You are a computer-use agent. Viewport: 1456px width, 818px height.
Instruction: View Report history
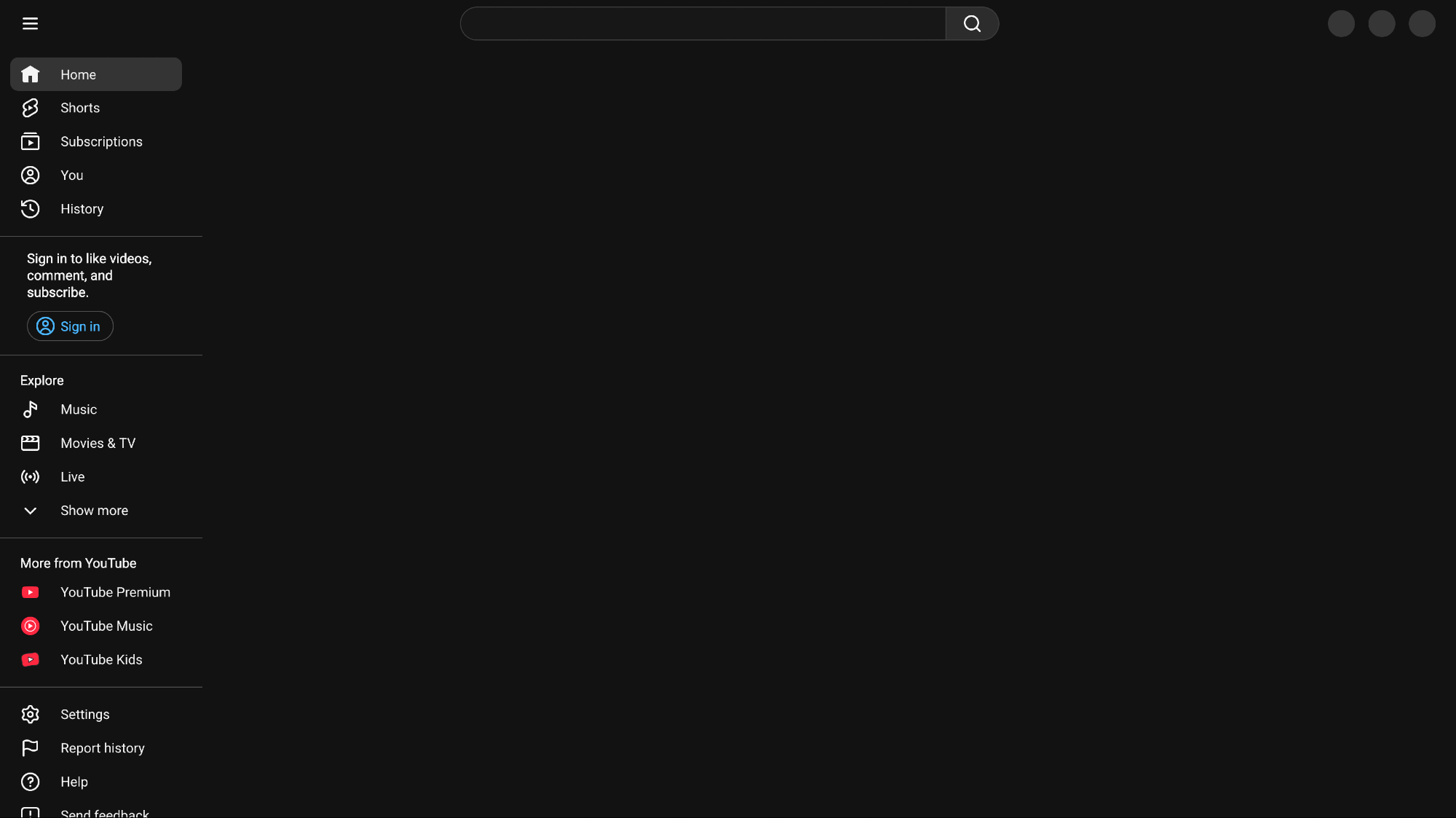(x=95, y=748)
